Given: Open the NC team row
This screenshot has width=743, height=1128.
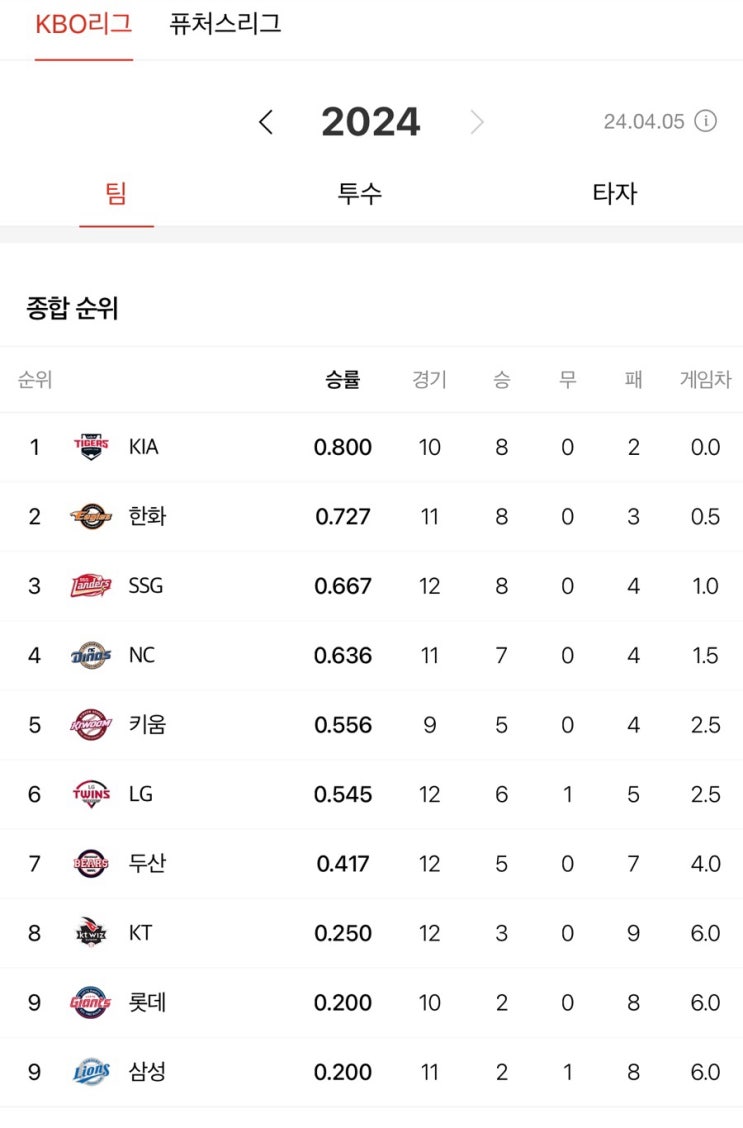Looking at the screenshot, I should click(142, 655).
